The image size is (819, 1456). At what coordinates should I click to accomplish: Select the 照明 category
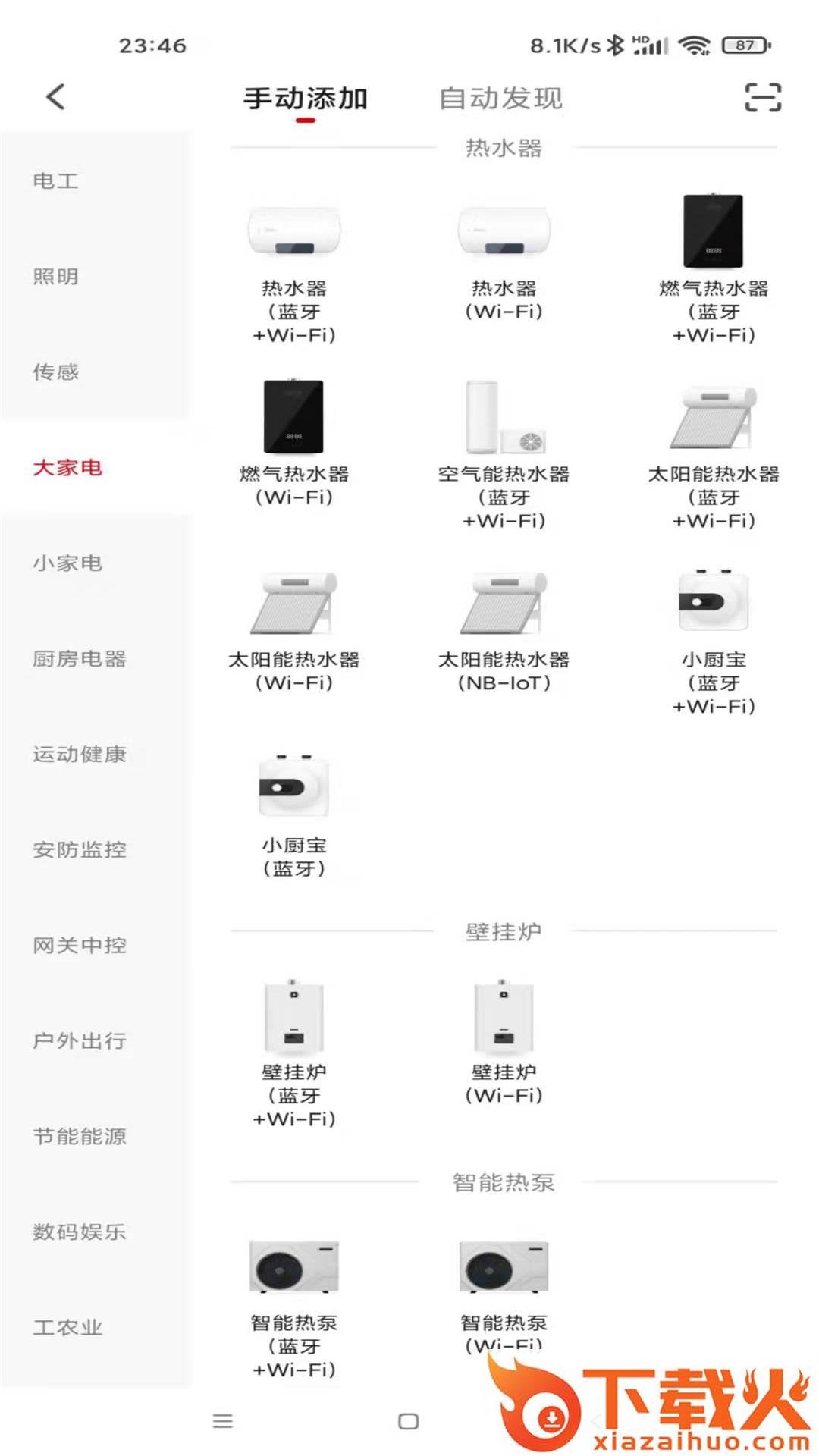(56, 276)
